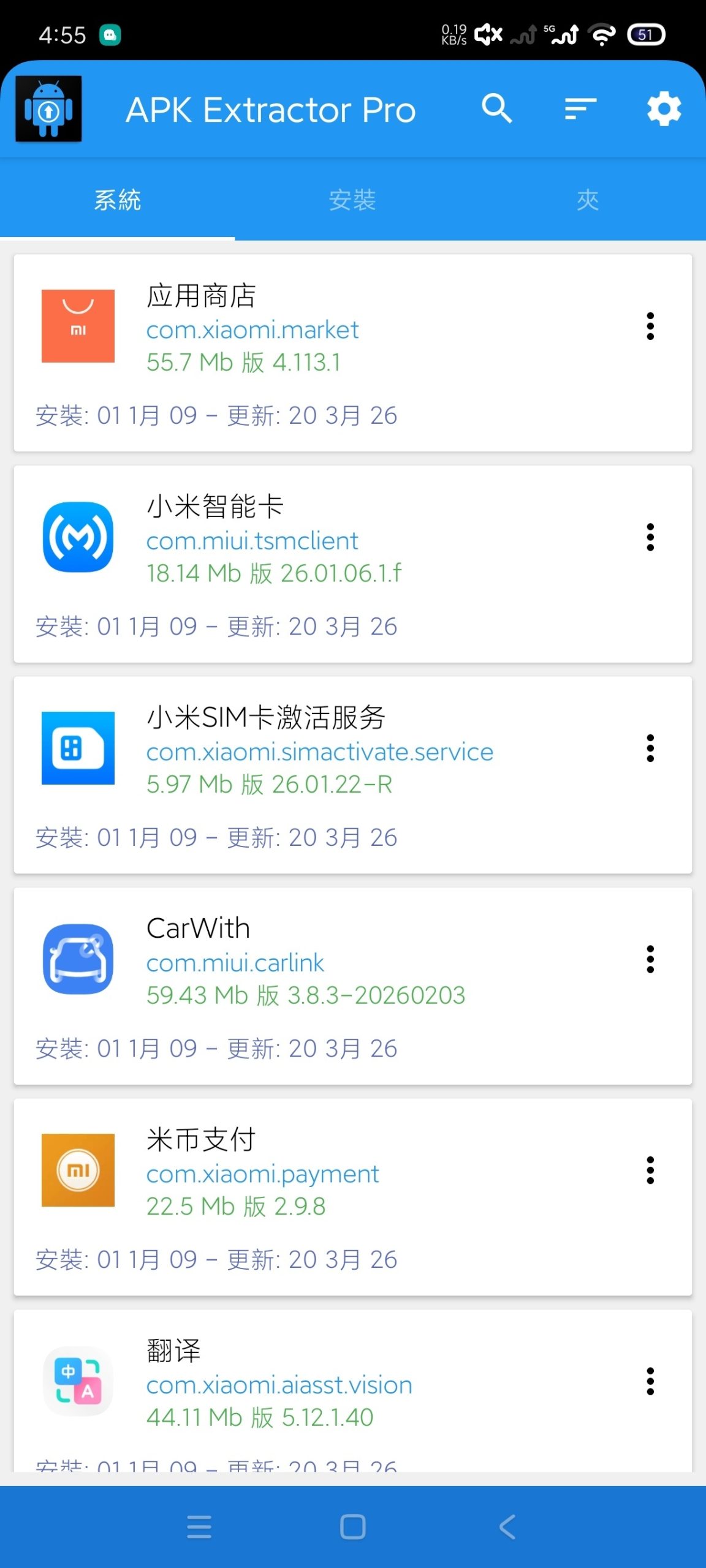
Task: Open the search function in APK Extractor Pro
Action: (497, 108)
